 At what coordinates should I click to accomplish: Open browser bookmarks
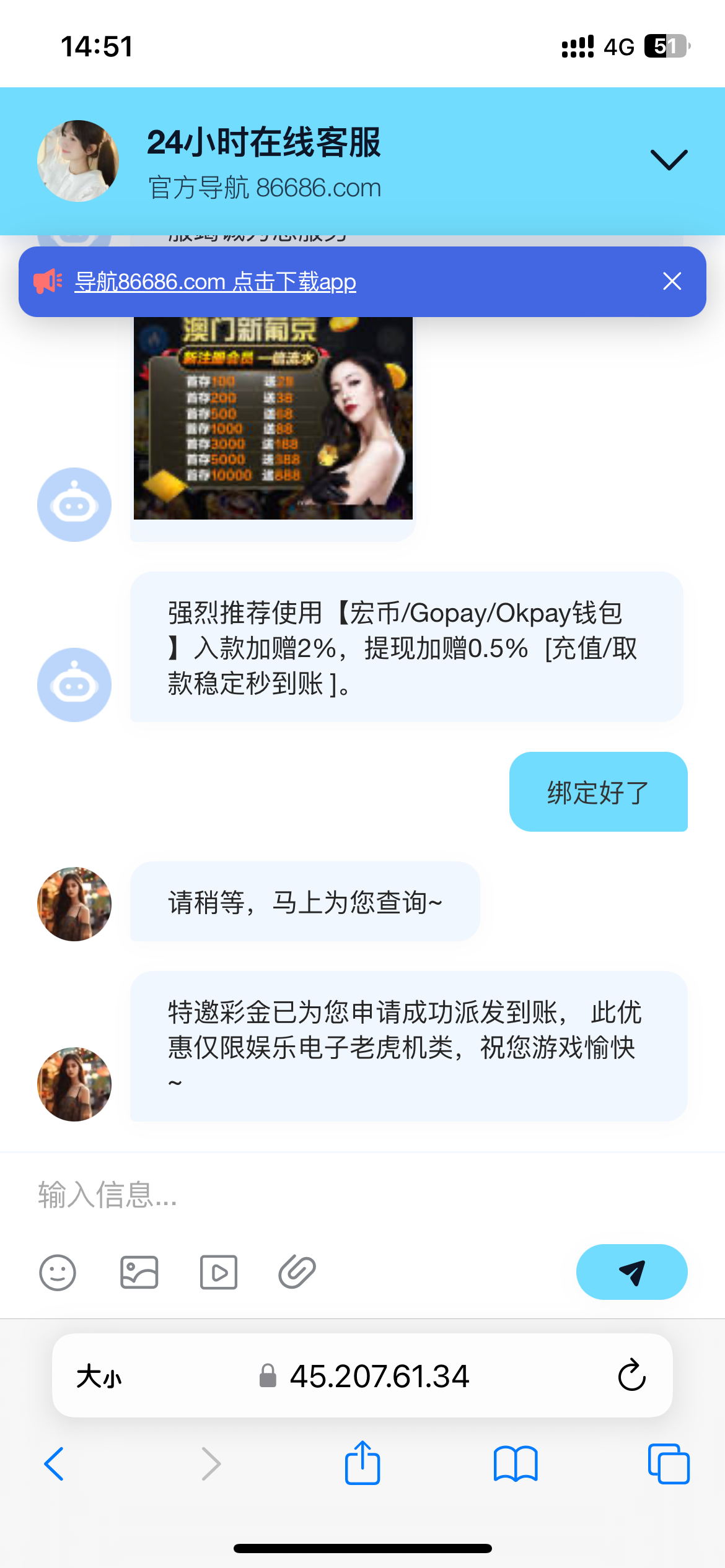516,1464
